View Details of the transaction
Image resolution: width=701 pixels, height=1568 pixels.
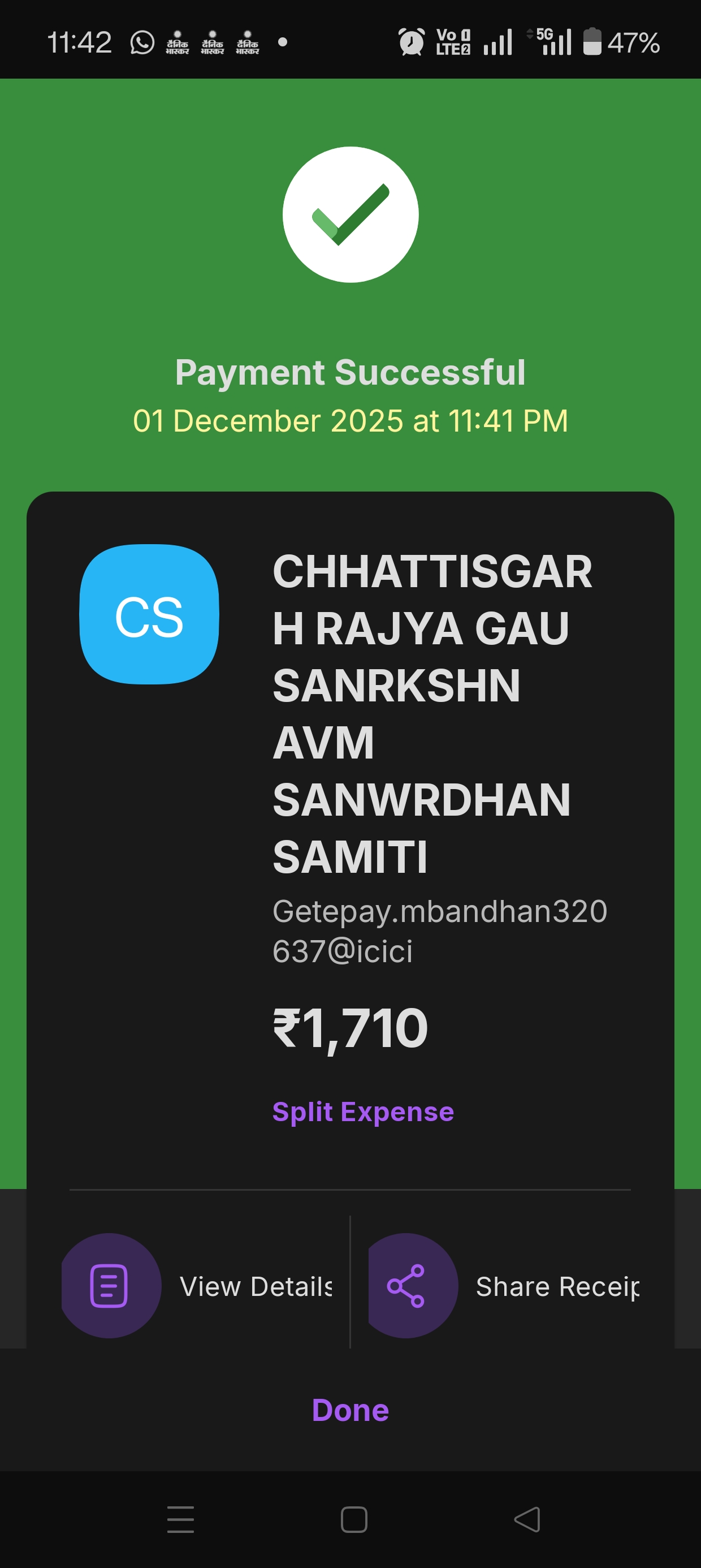(x=201, y=1286)
